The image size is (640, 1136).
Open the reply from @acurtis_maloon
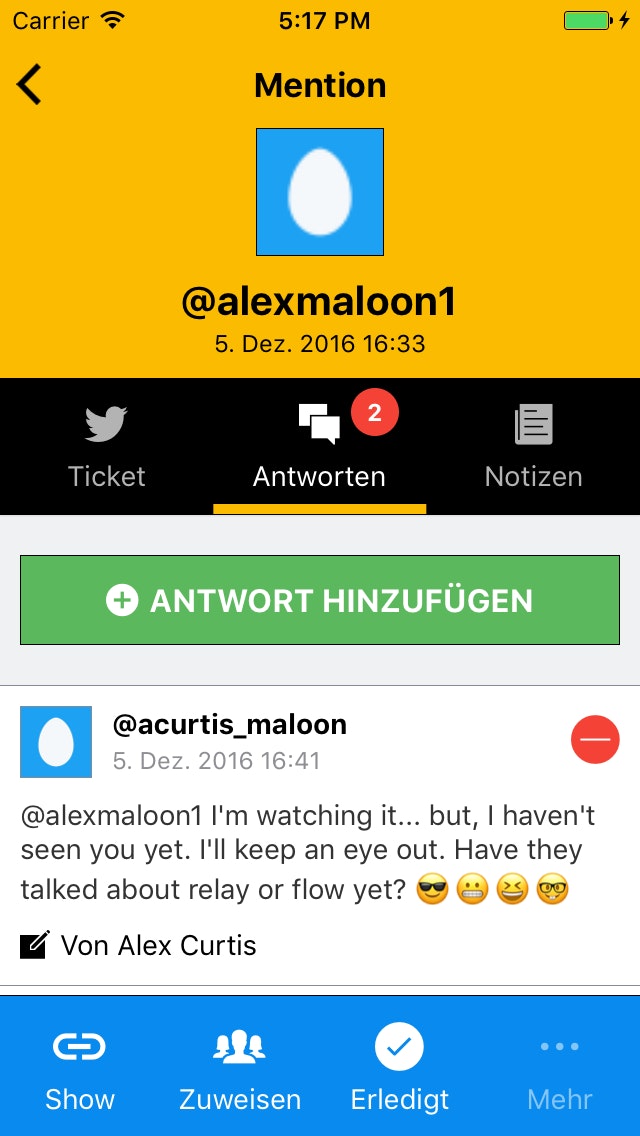point(320,835)
